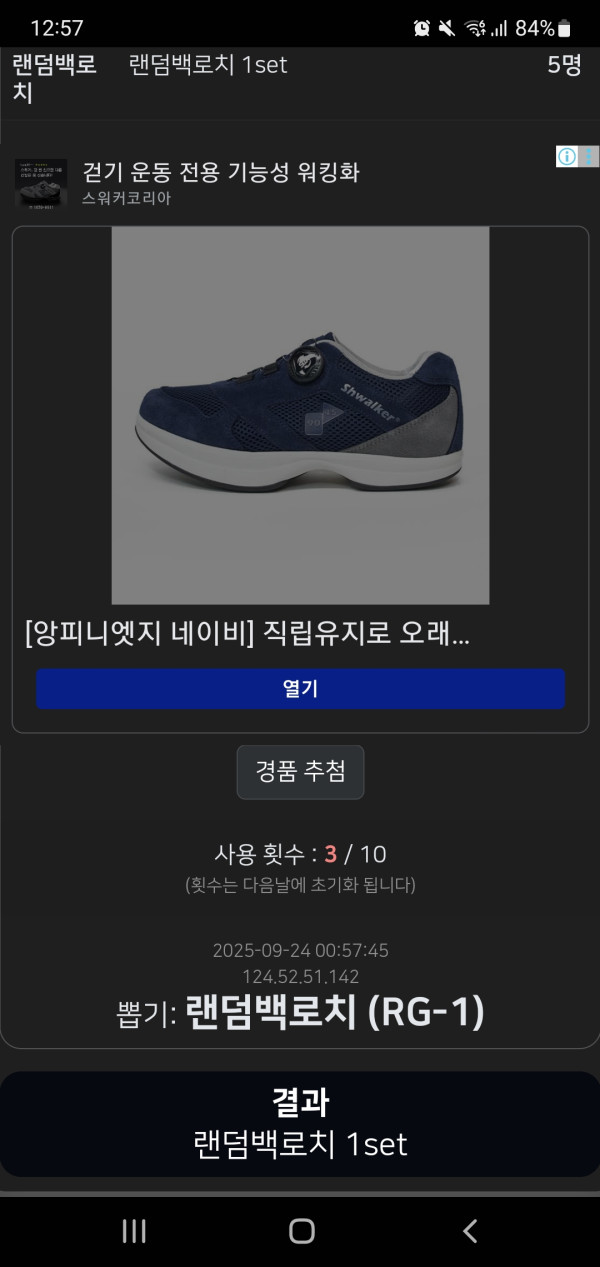Go back with the system back button
This screenshot has width=600, height=1267.
[x=469, y=1231]
